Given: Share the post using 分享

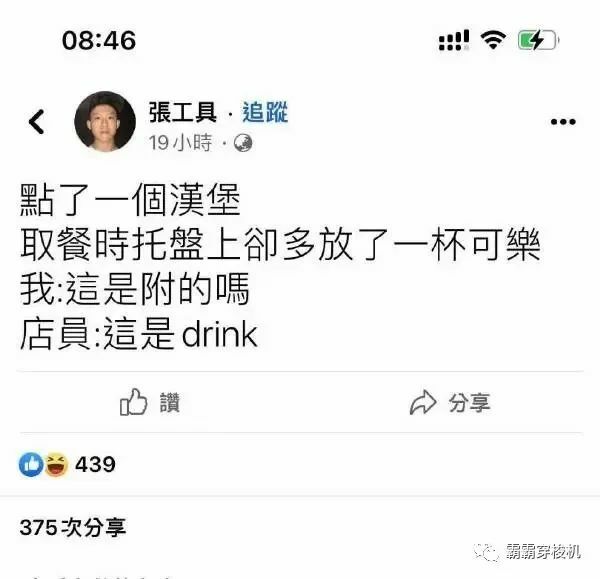Looking at the screenshot, I should click(x=450, y=402).
